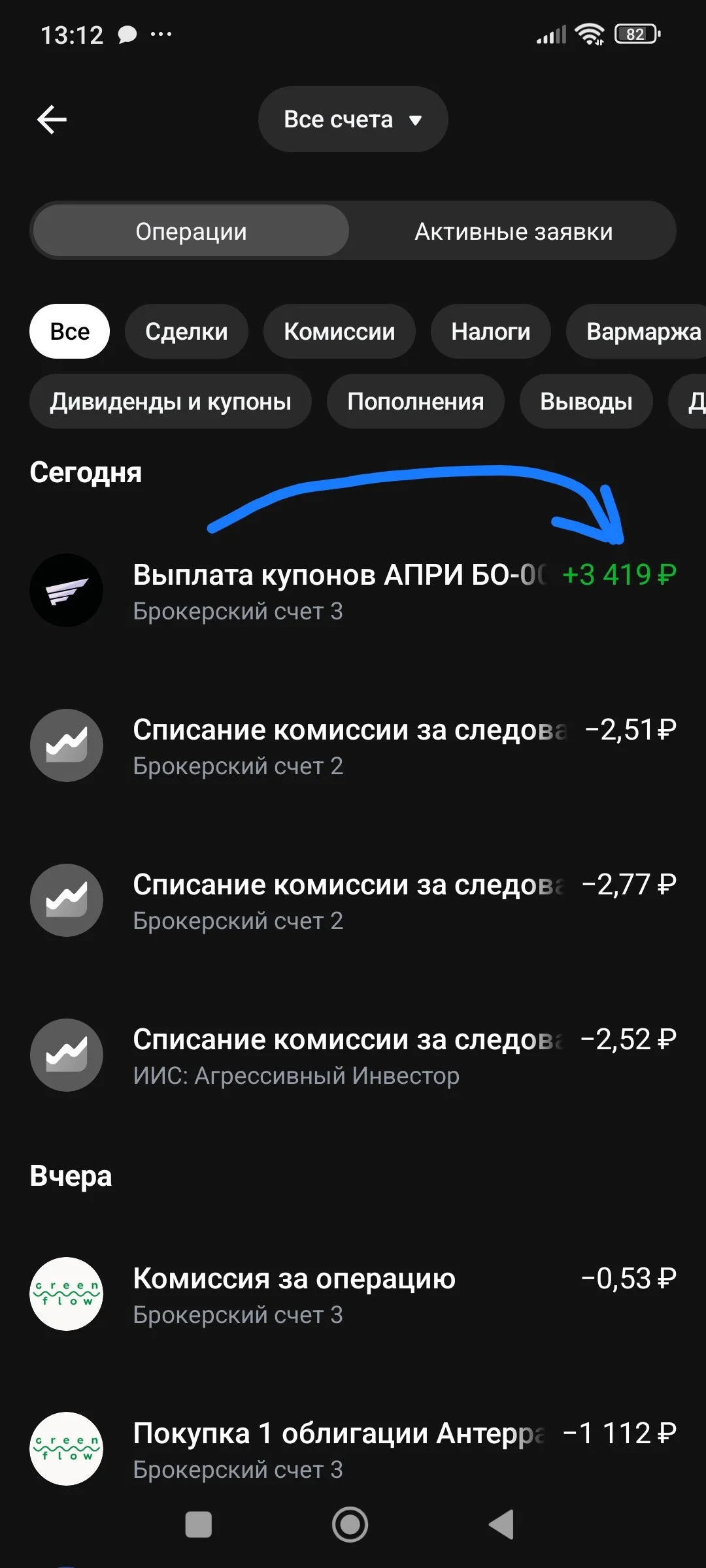Open the Выплата купонов АПРИ operation

pyautogui.click(x=353, y=591)
